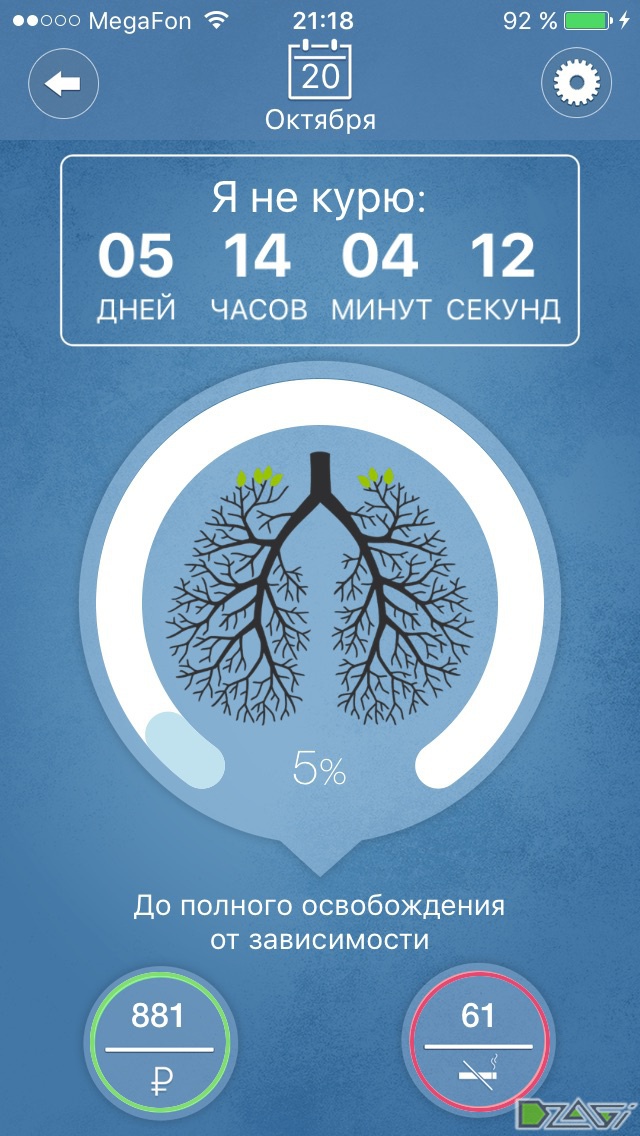This screenshot has width=640, height=1136.
Task: Open settings via the gear icon
Action: (x=575, y=85)
